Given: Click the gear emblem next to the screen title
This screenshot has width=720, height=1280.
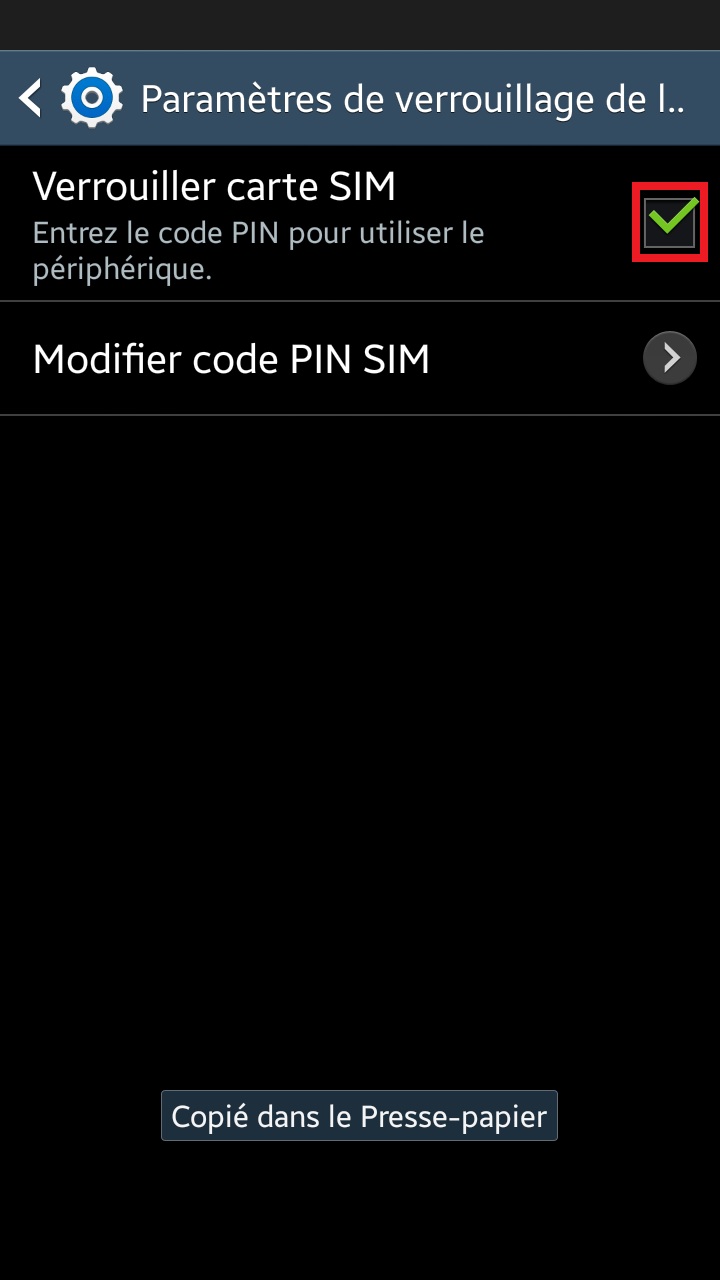Looking at the screenshot, I should coord(92,97).
